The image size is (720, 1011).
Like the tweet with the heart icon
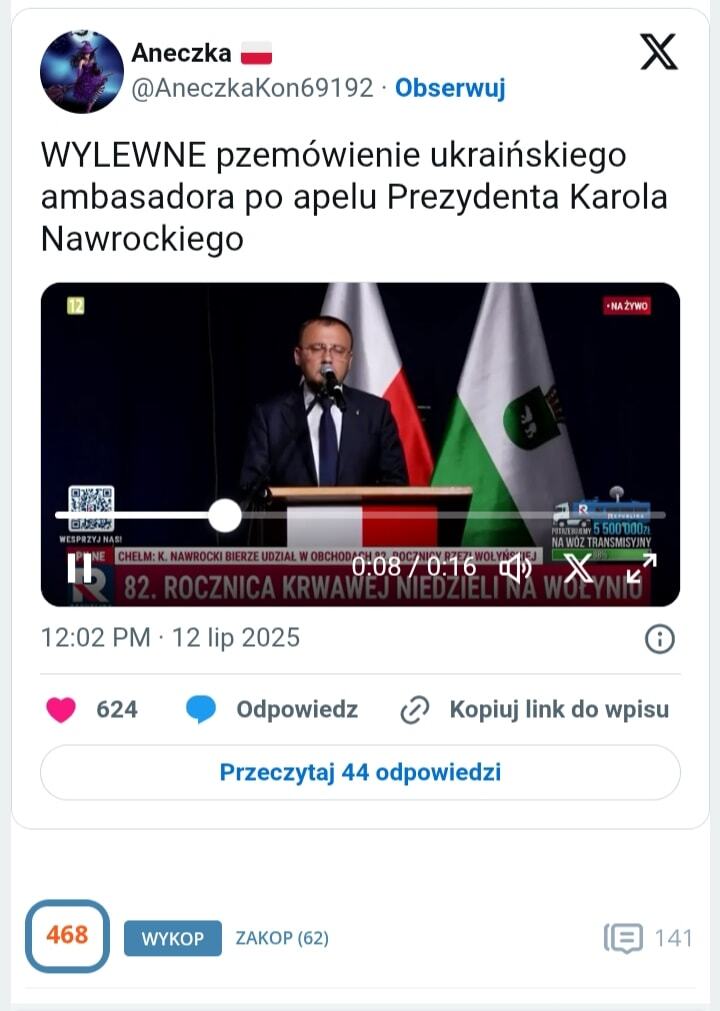[x=62, y=710]
